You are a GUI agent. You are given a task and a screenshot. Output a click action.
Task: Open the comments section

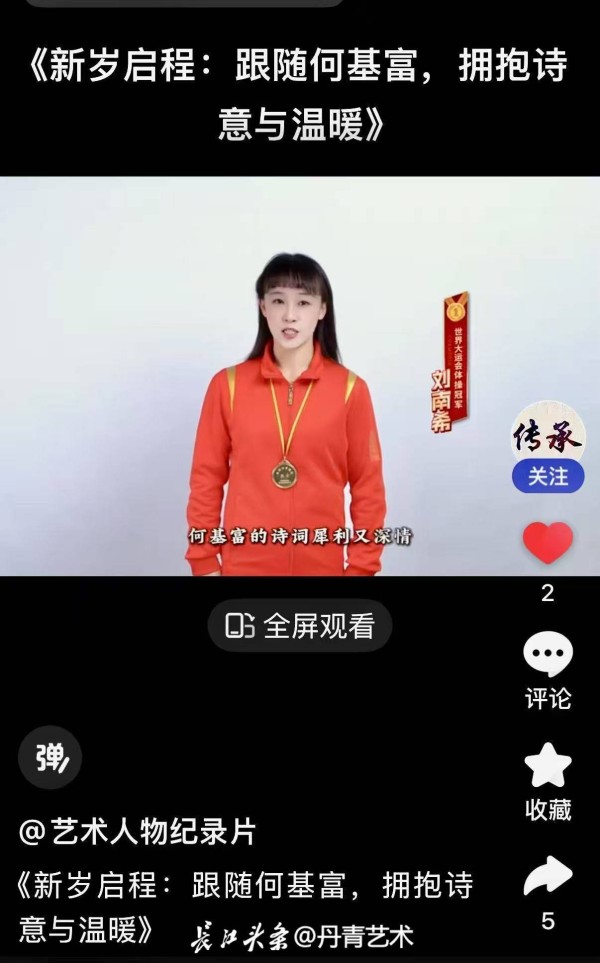[x=548, y=656]
